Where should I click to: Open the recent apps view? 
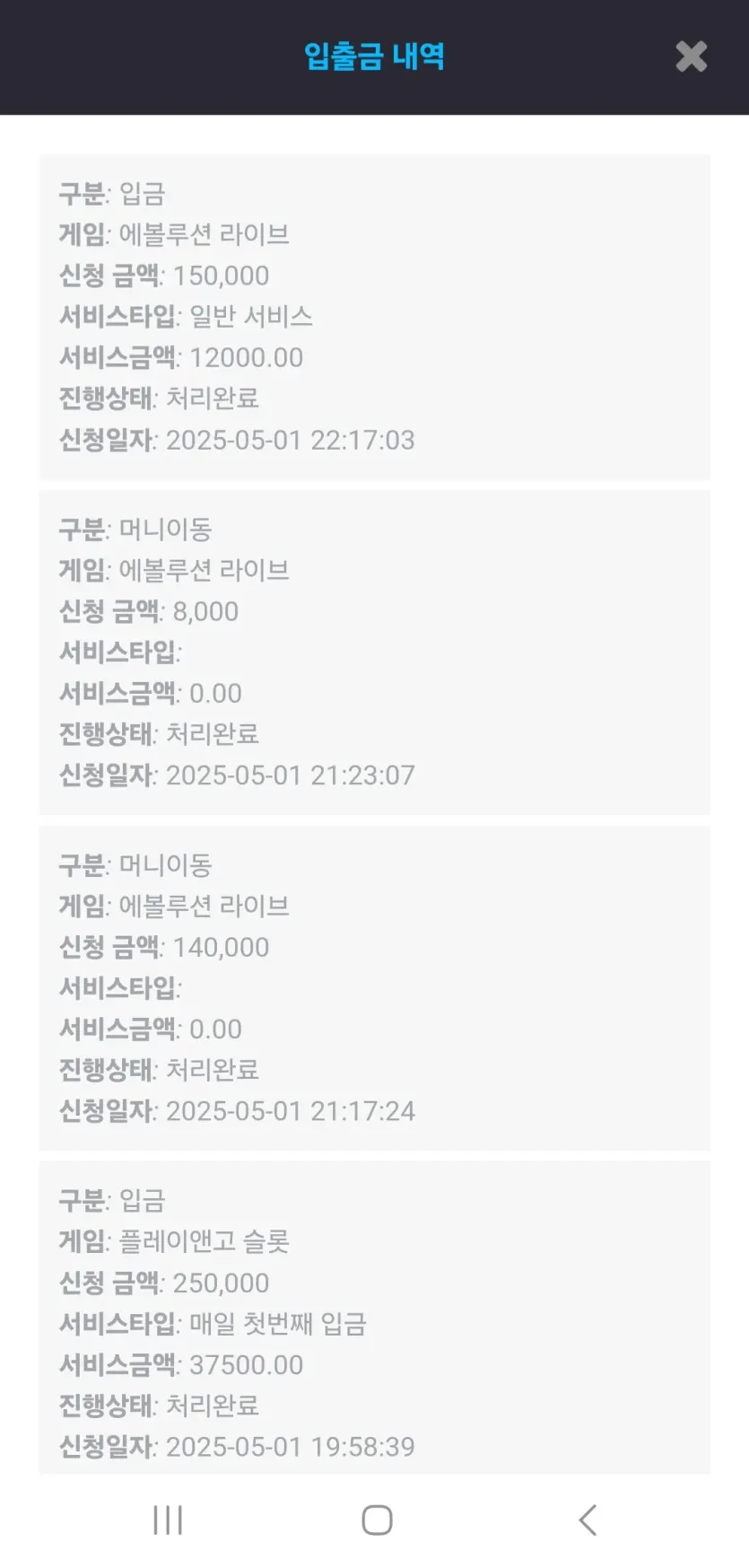coord(168,1520)
